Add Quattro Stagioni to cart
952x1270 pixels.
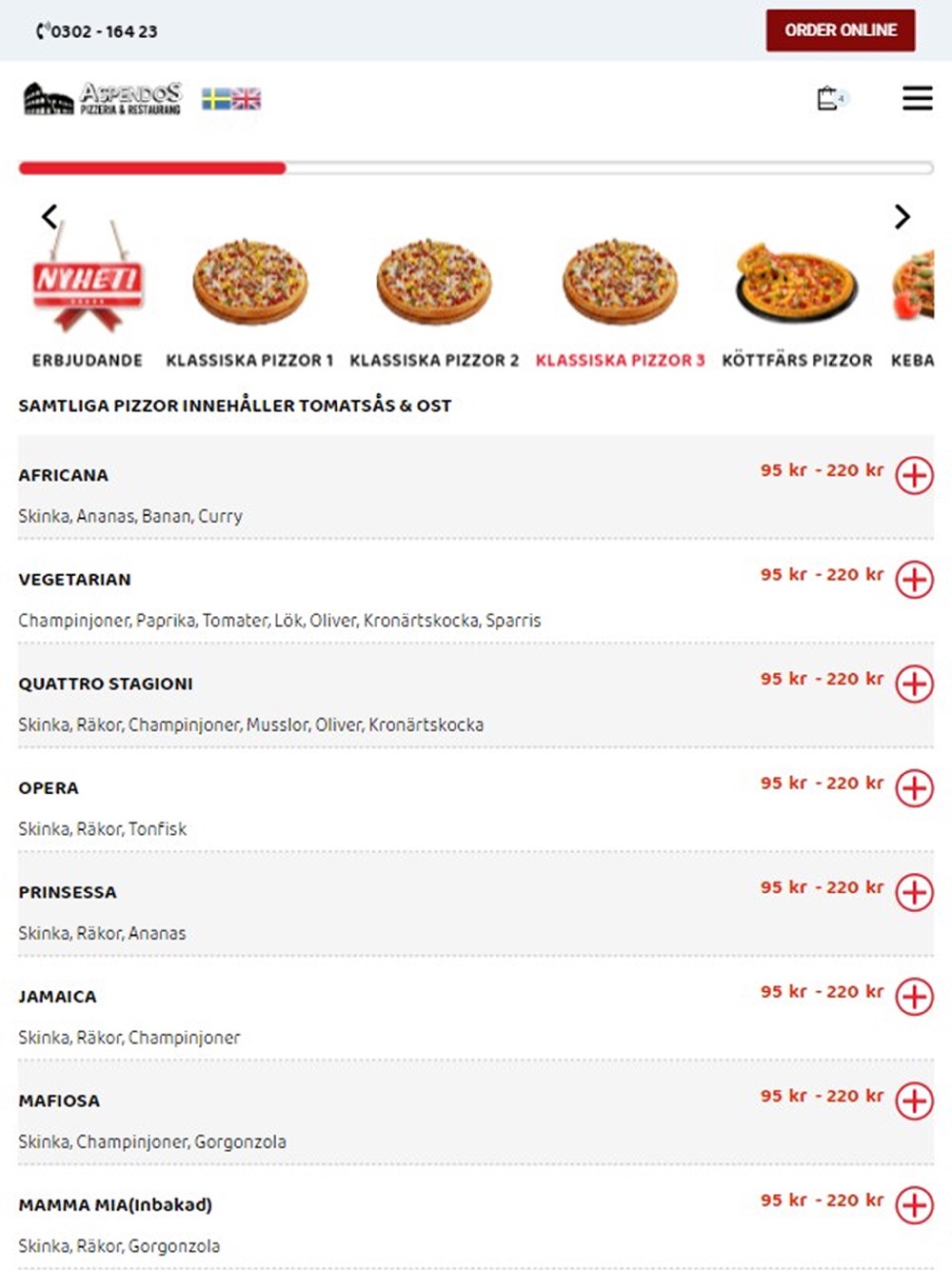click(x=914, y=684)
